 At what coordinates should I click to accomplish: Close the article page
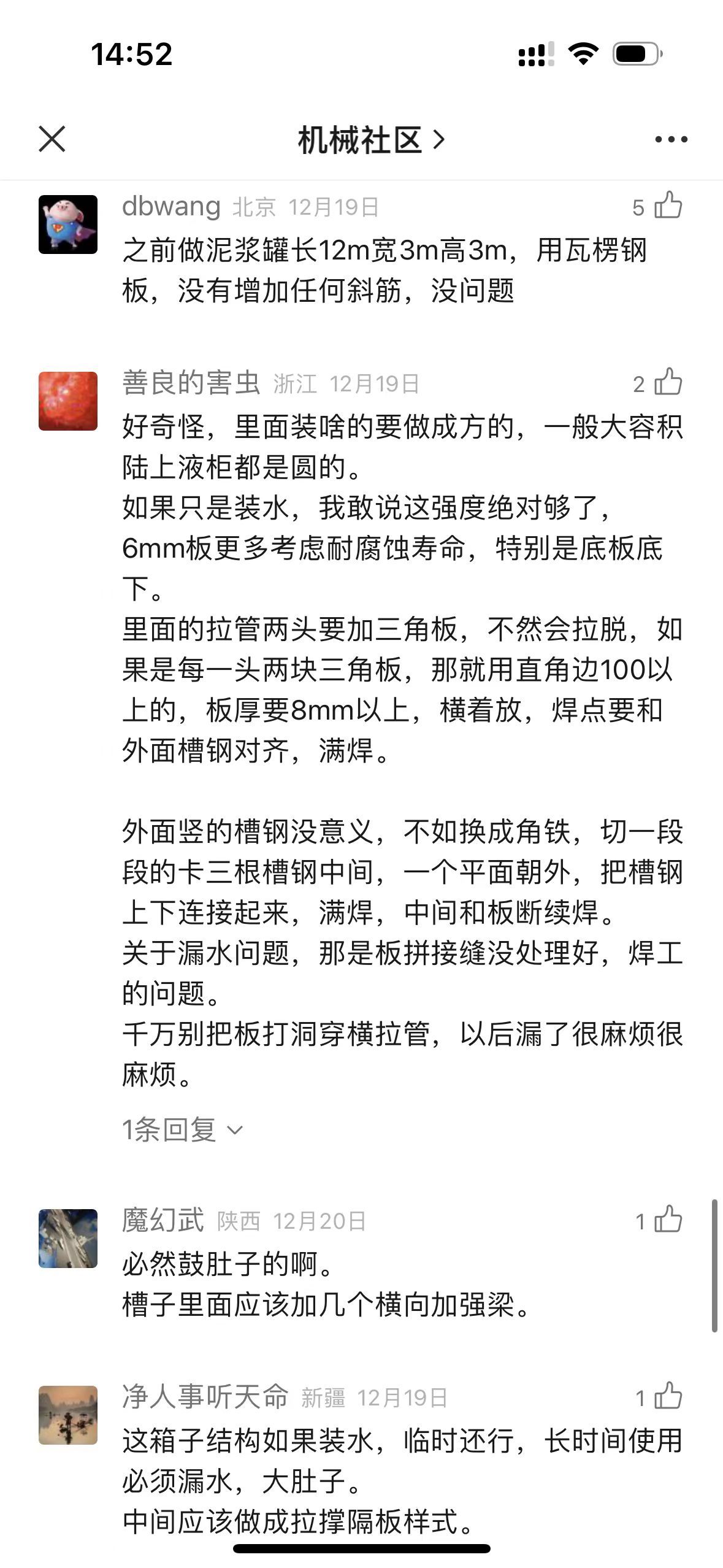(52, 139)
